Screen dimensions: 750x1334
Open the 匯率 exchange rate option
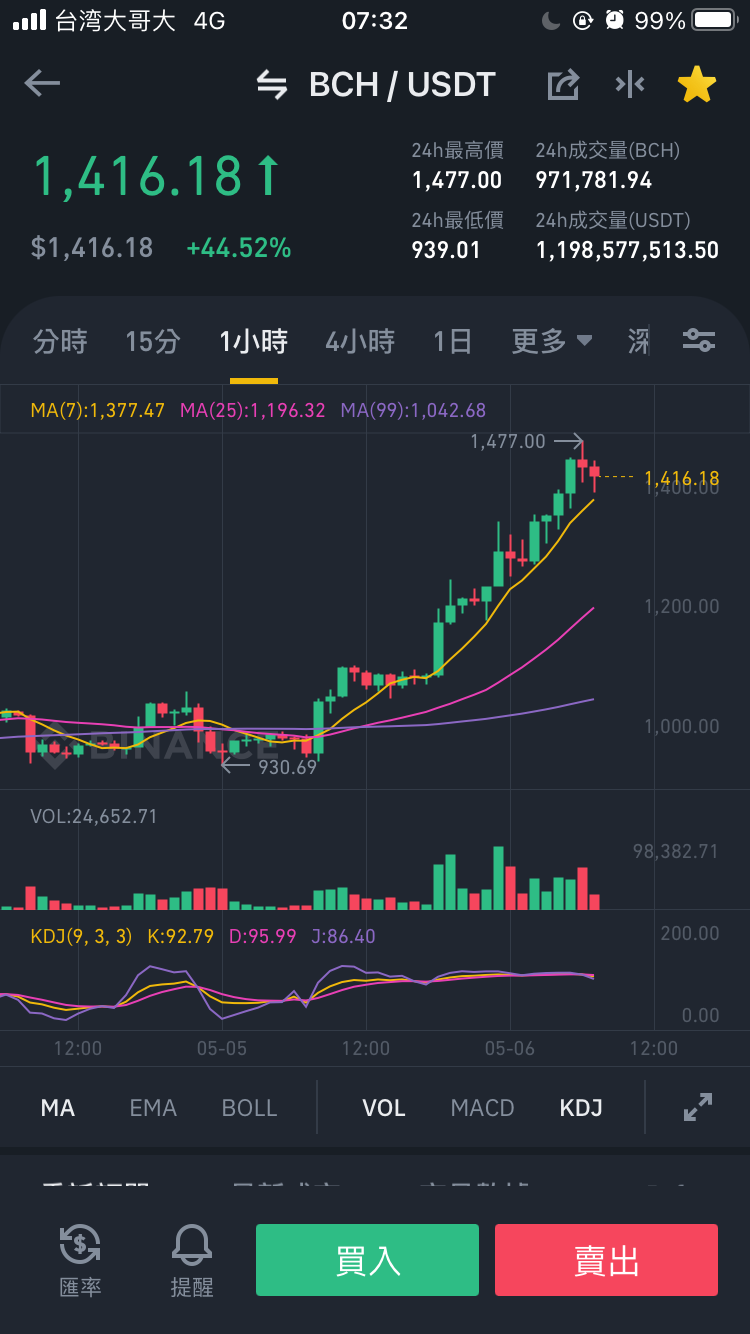coord(80,1260)
